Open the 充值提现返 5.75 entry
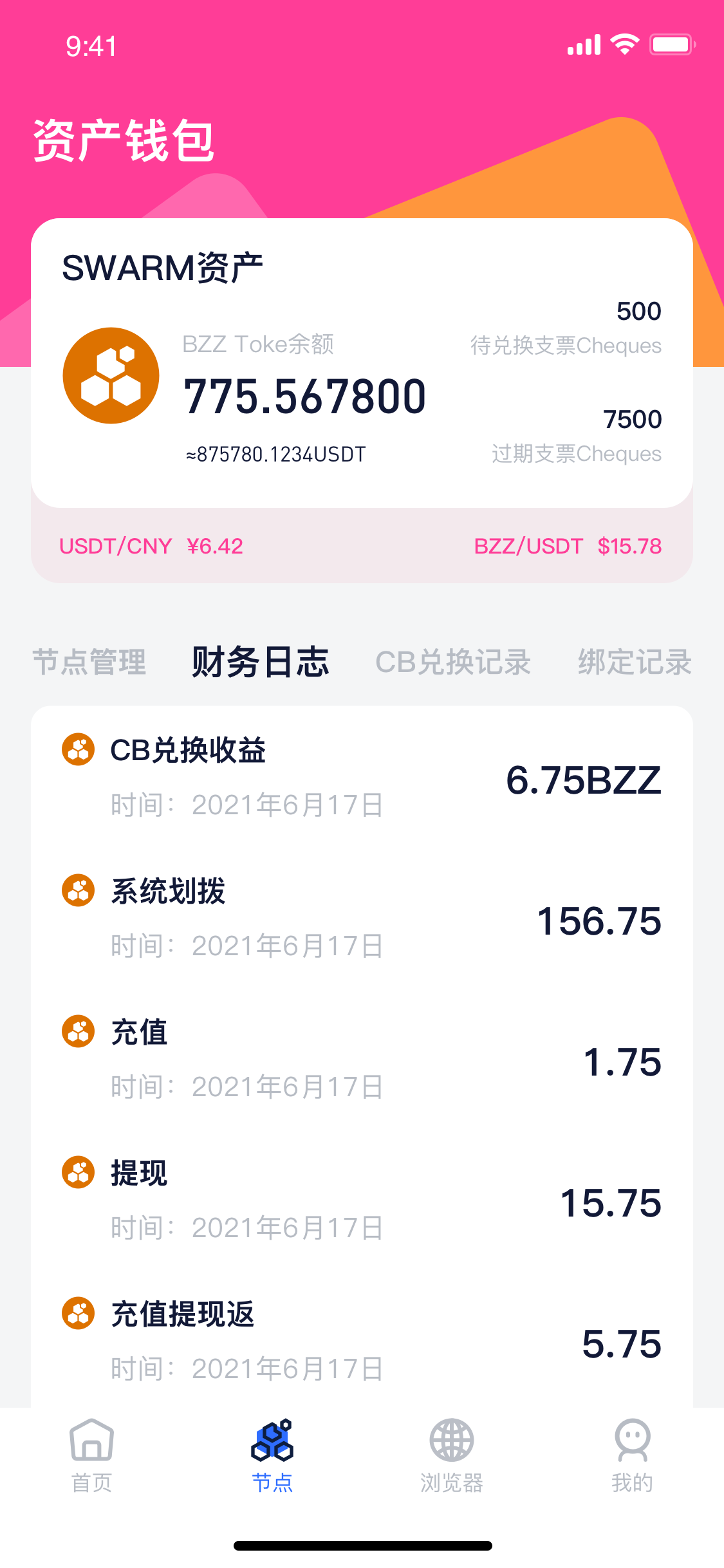This screenshot has width=724, height=1568. pos(362,1341)
